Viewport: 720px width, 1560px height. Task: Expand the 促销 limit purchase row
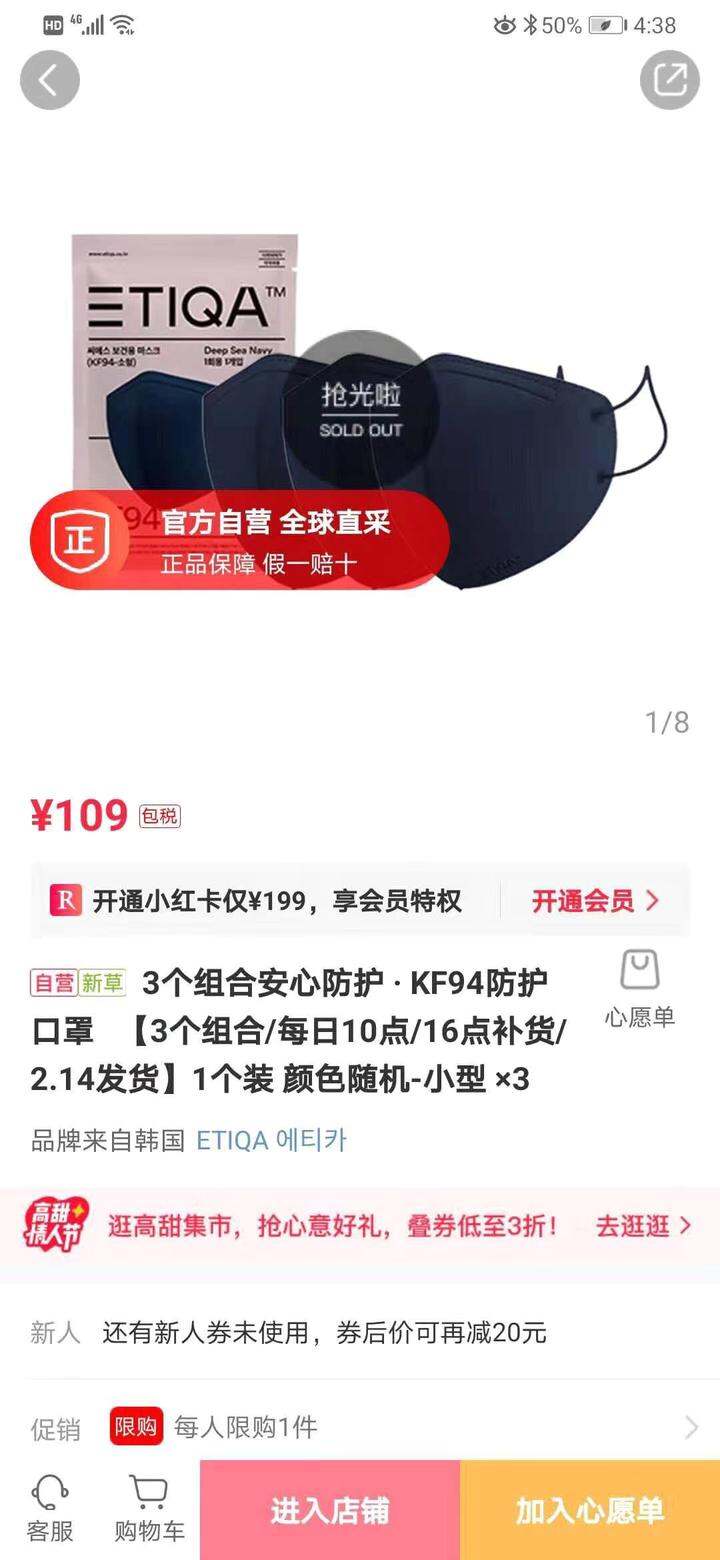click(x=360, y=1427)
